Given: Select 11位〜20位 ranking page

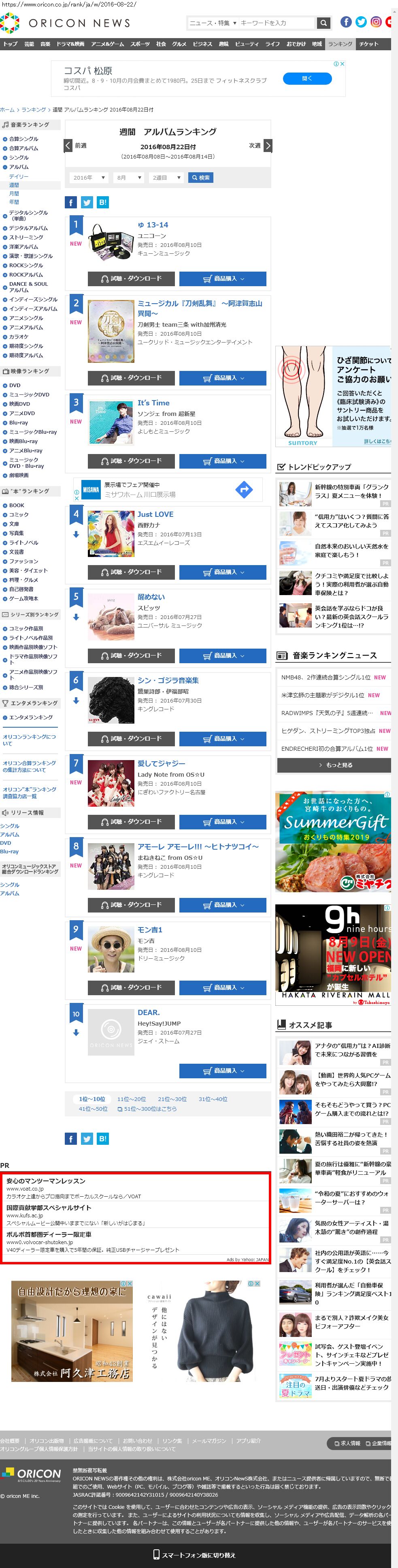Looking at the screenshot, I should click(x=131, y=1099).
